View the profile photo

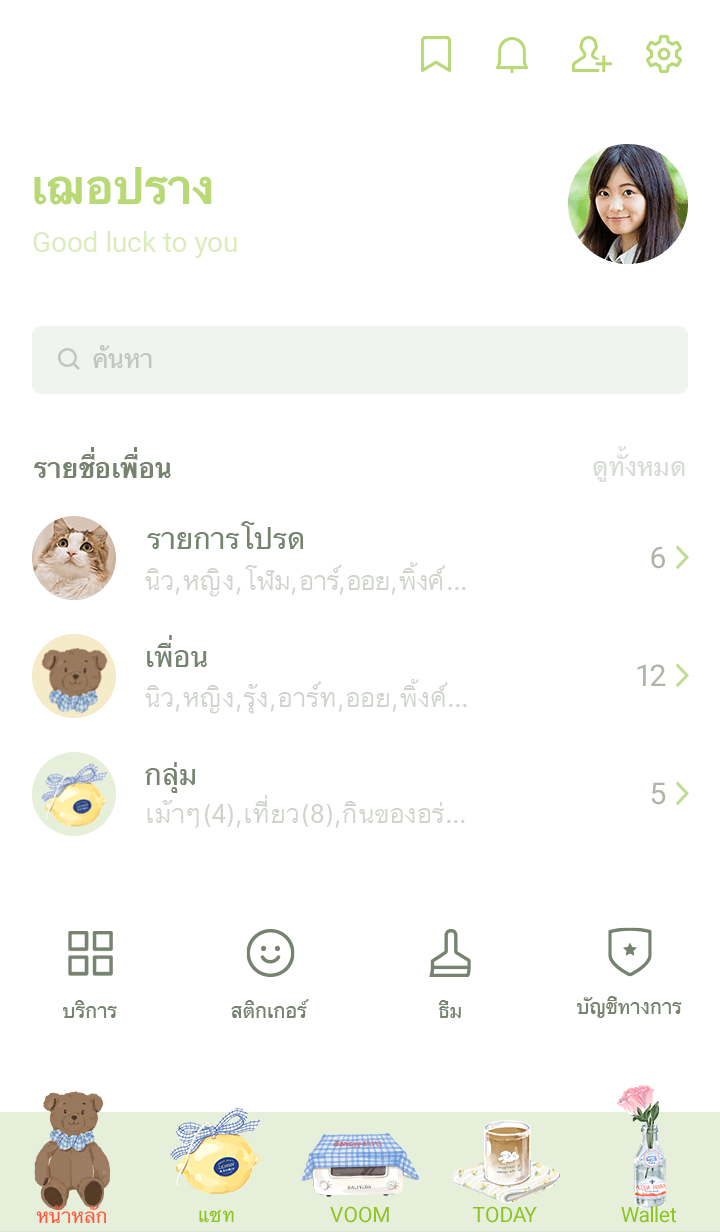coord(628,204)
